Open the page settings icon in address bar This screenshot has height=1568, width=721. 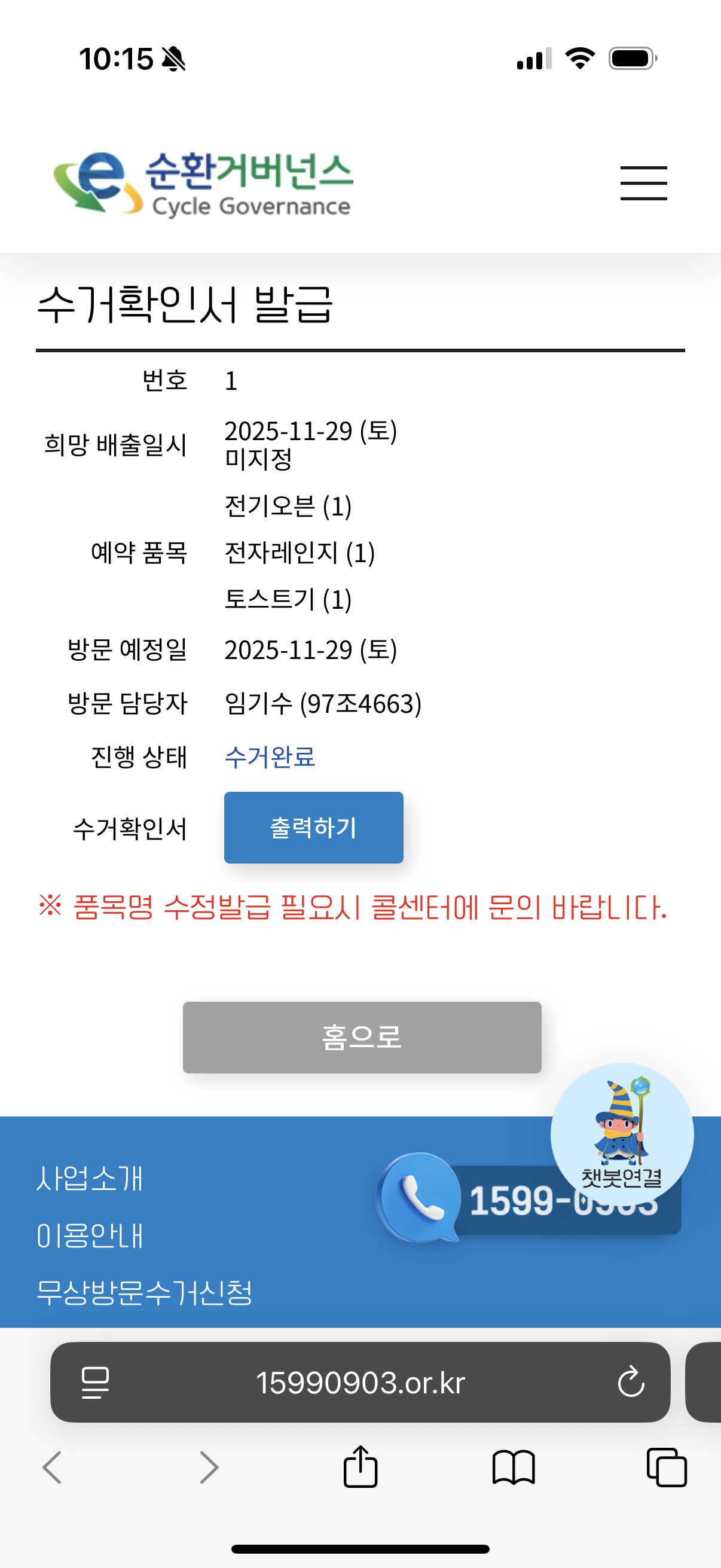(x=95, y=1383)
